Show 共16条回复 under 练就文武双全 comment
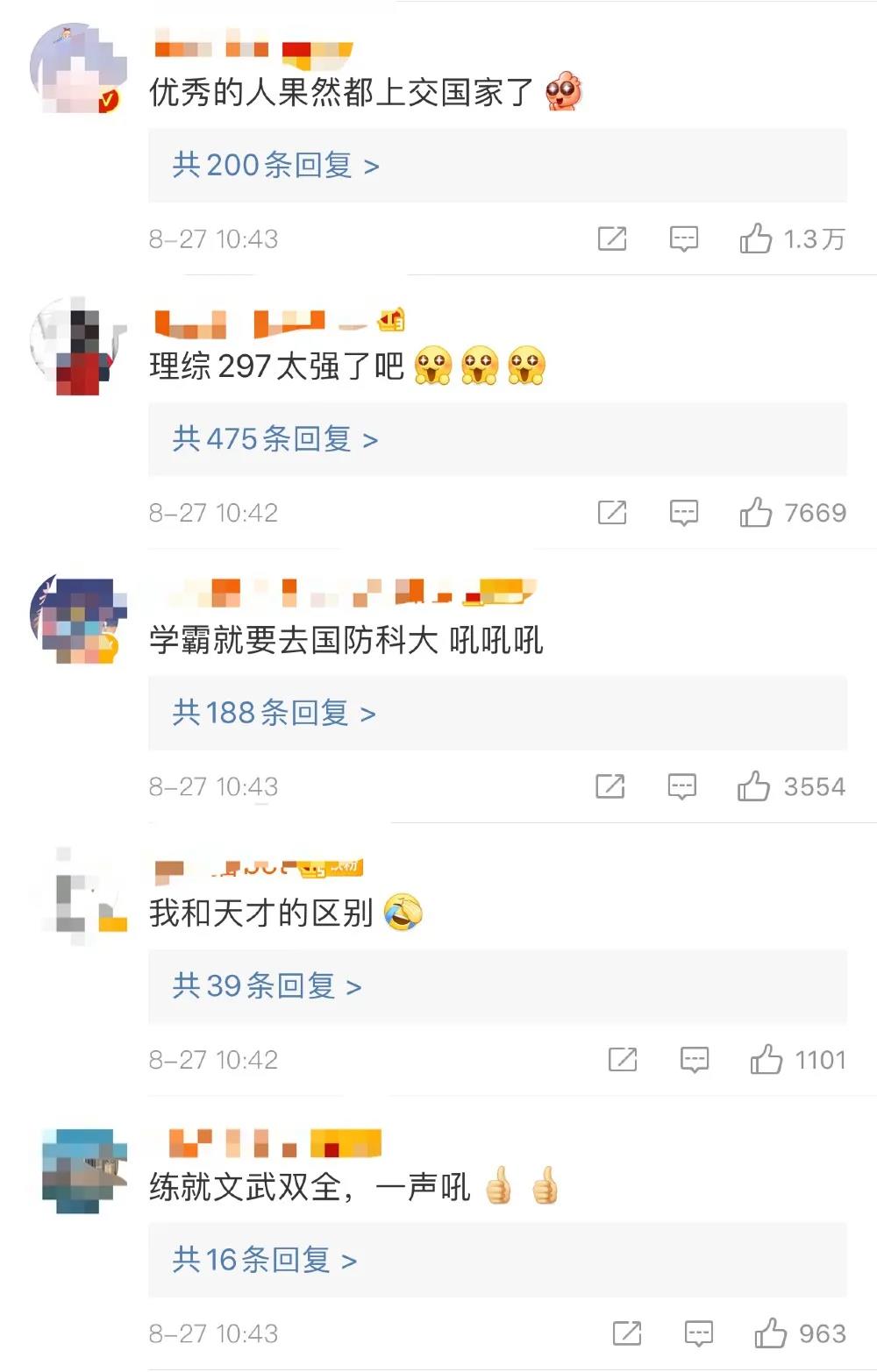The image size is (877, 1372). (x=264, y=1260)
